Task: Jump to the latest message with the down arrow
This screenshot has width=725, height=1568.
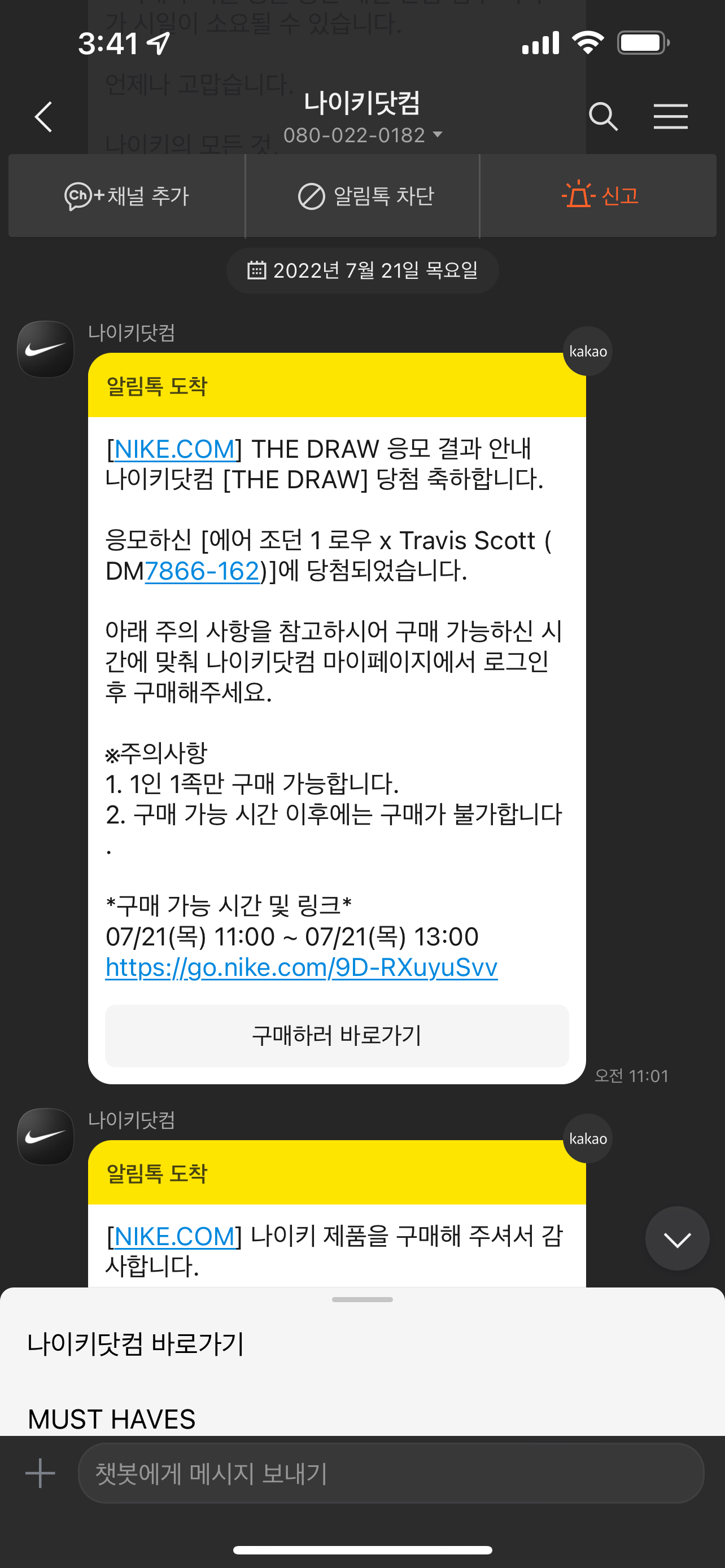Action: pyautogui.click(x=677, y=1239)
